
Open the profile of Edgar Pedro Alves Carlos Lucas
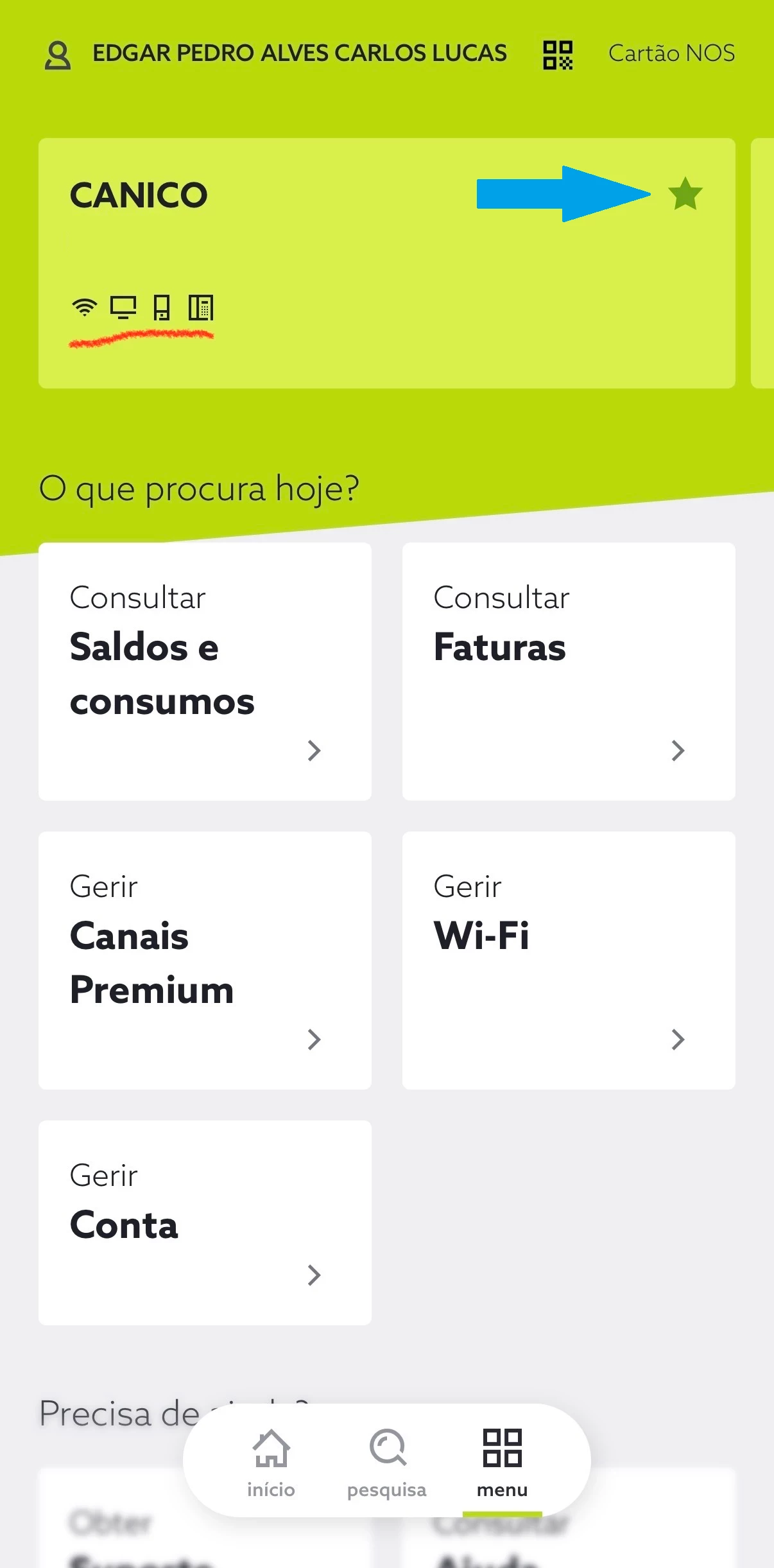[276, 54]
